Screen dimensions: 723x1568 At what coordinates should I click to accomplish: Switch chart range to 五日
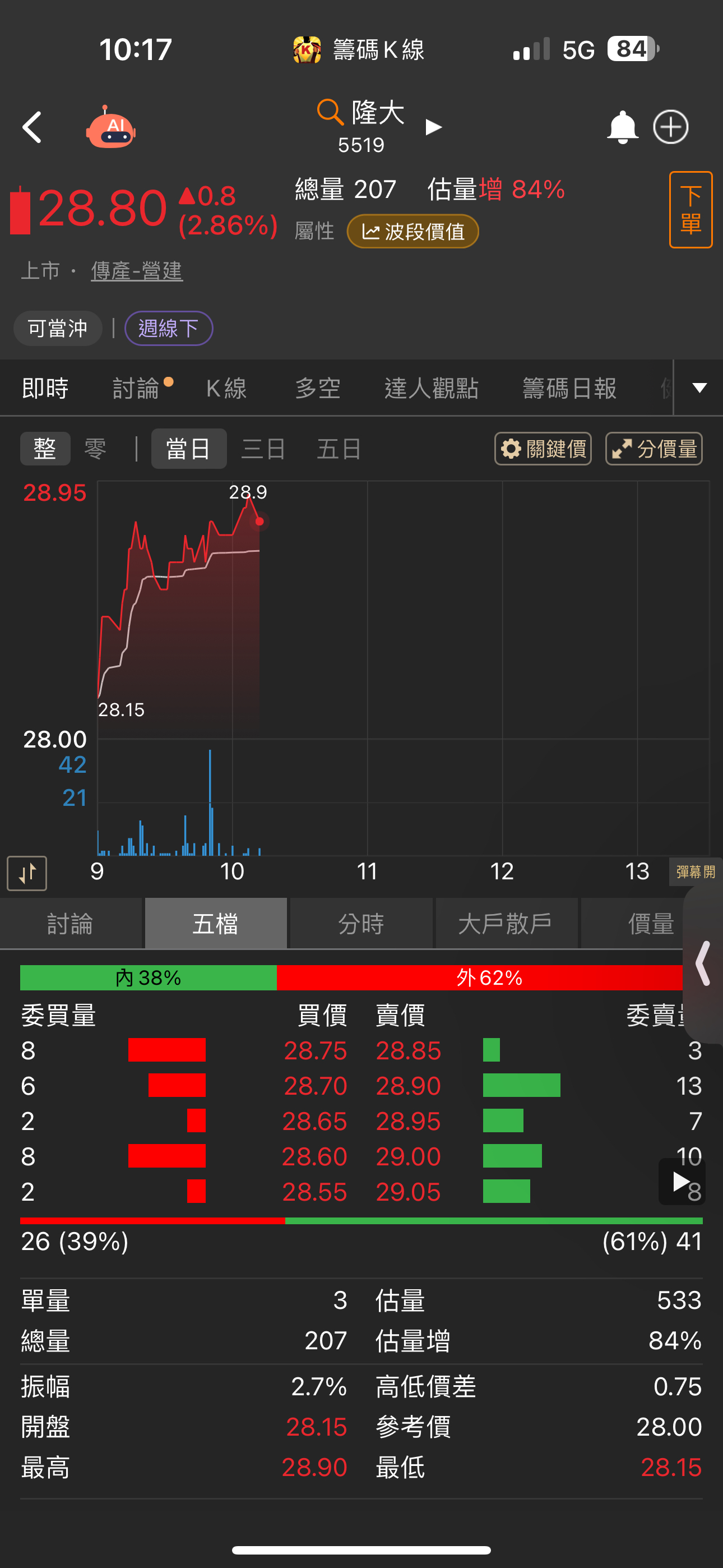click(339, 449)
